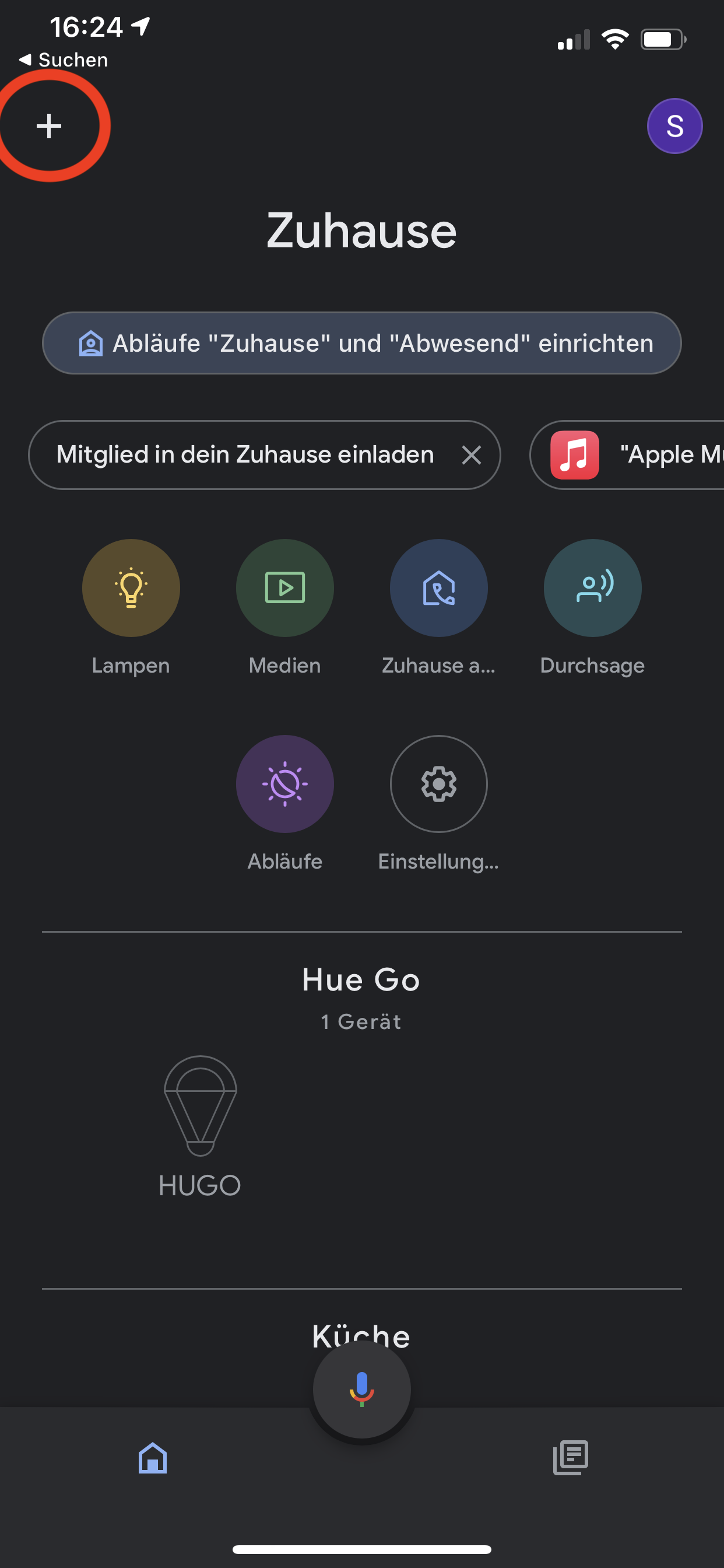Screen dimensions: 724x1568
Task: Tap the plus icon to add device
Action: click(48, 126)
